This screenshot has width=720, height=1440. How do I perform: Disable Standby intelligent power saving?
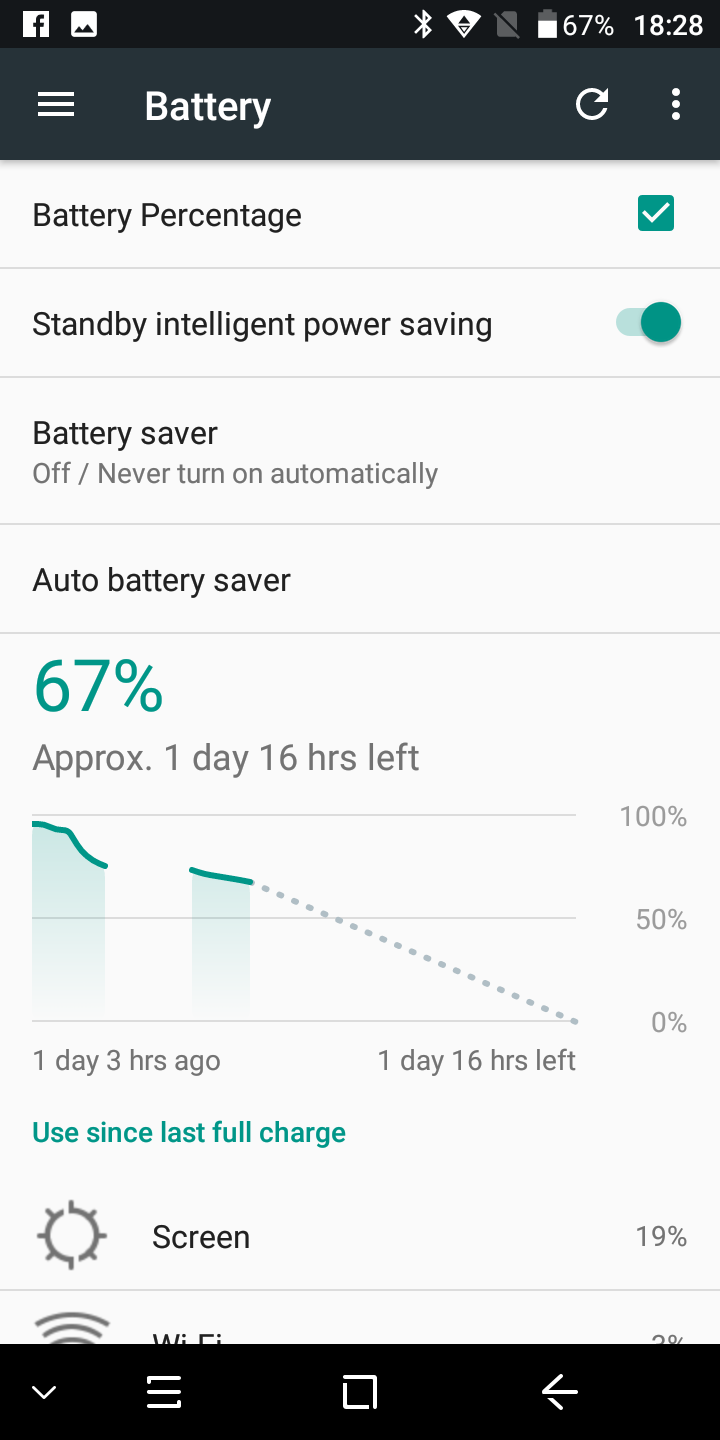[648, 323]
